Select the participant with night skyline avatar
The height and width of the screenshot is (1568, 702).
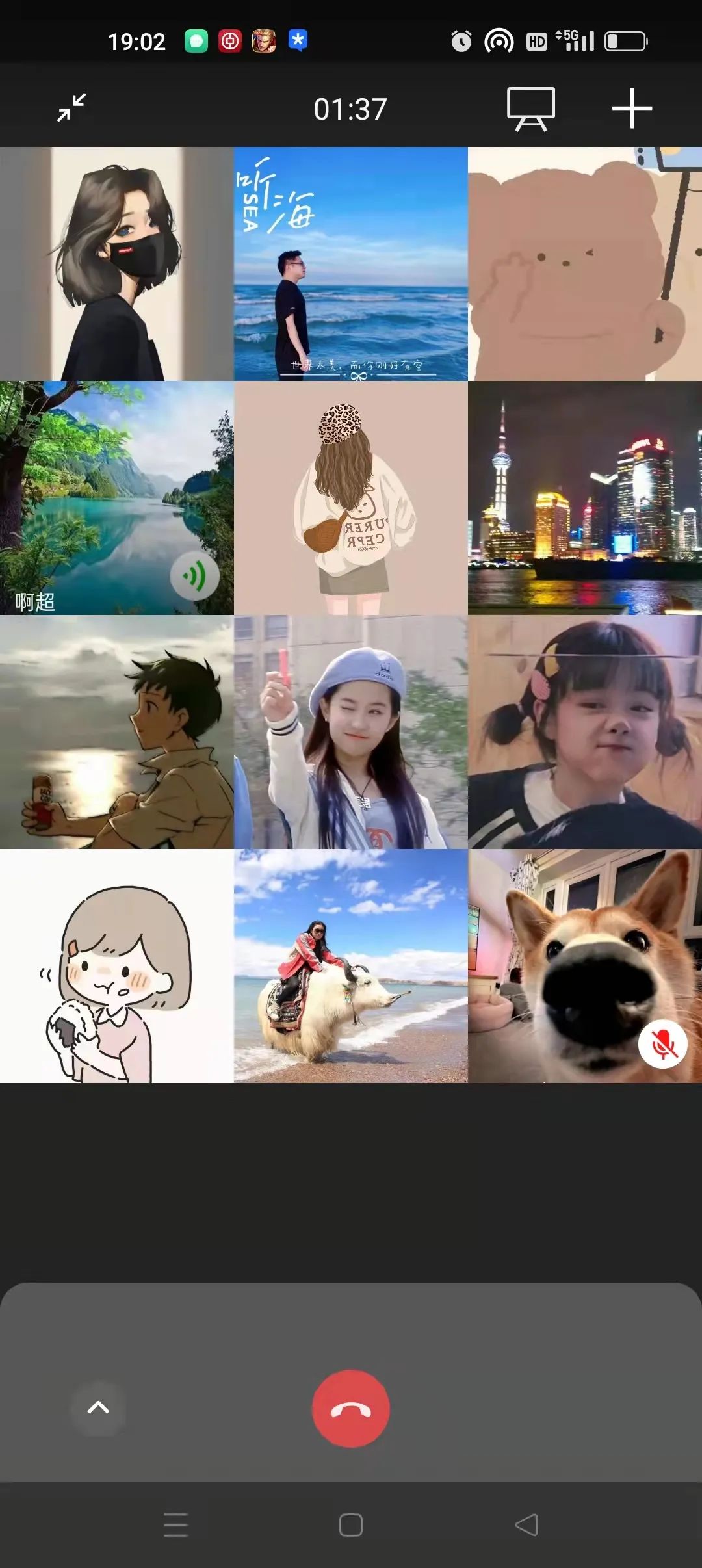(x=585, y=498)
